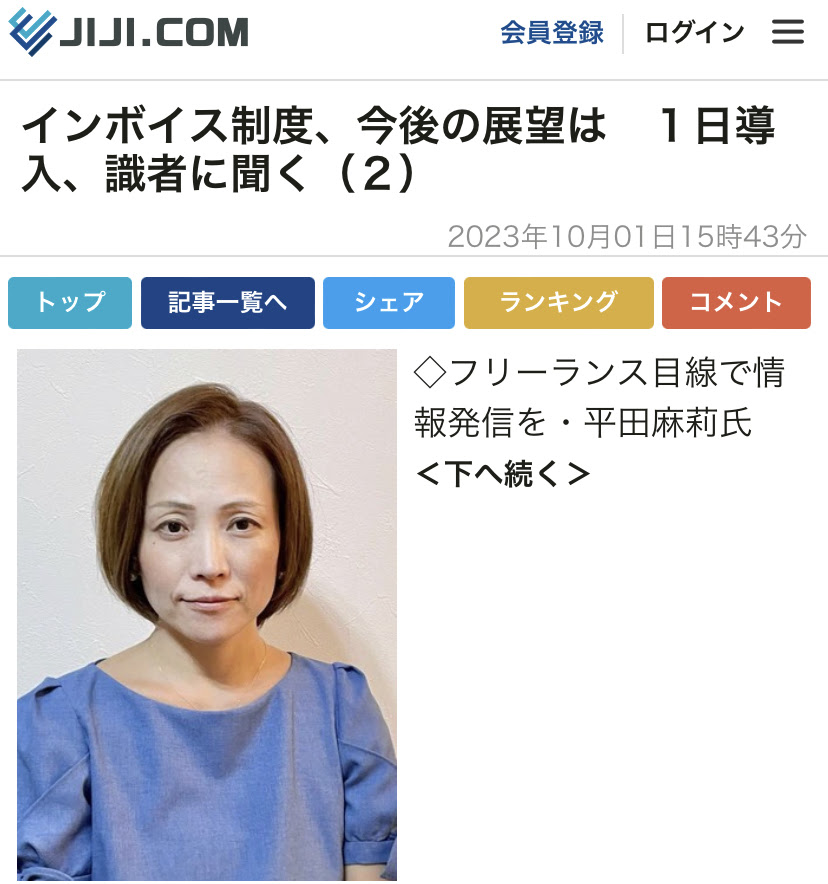Enlarge the article photo

point(207,614)
